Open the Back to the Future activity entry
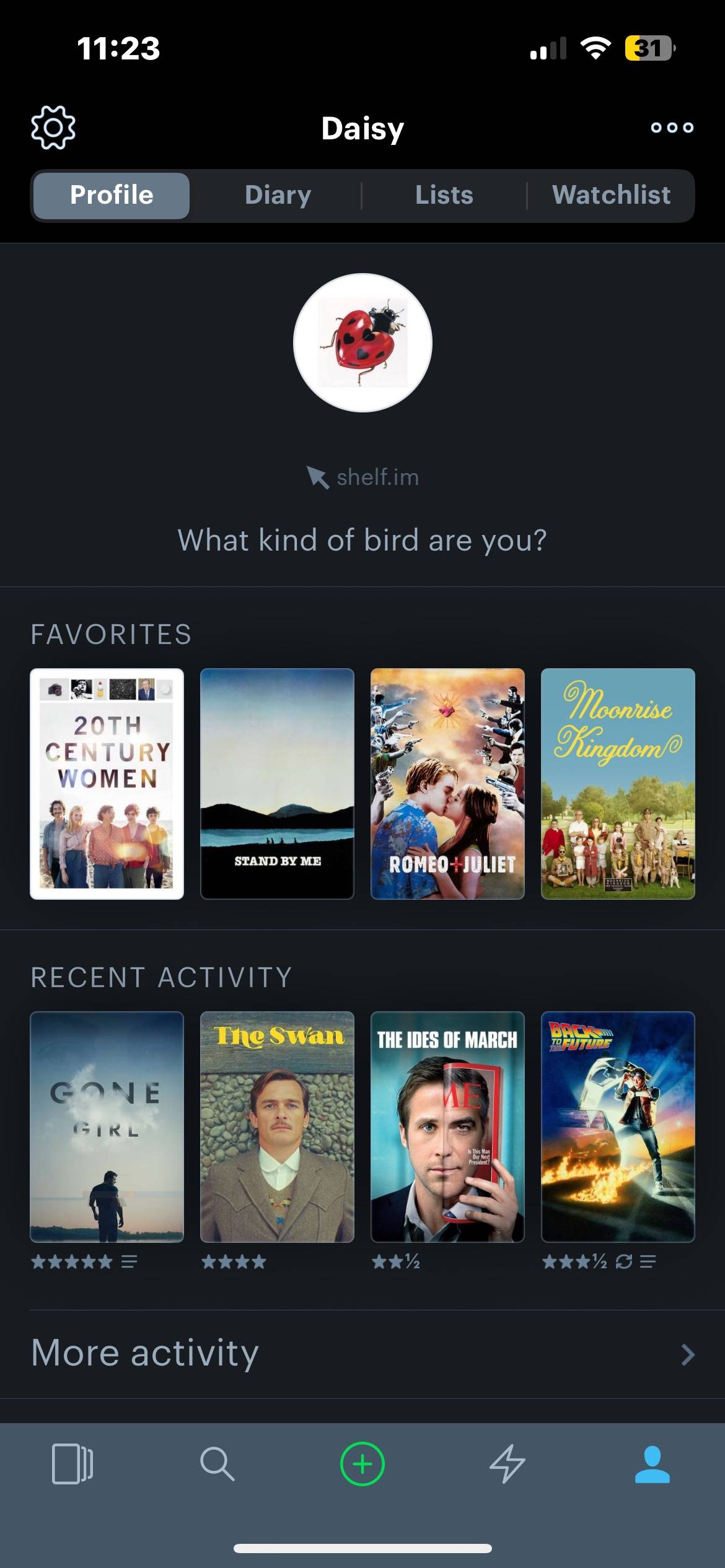Screen dimensions: 725x1568 (x=618, y=1126)
